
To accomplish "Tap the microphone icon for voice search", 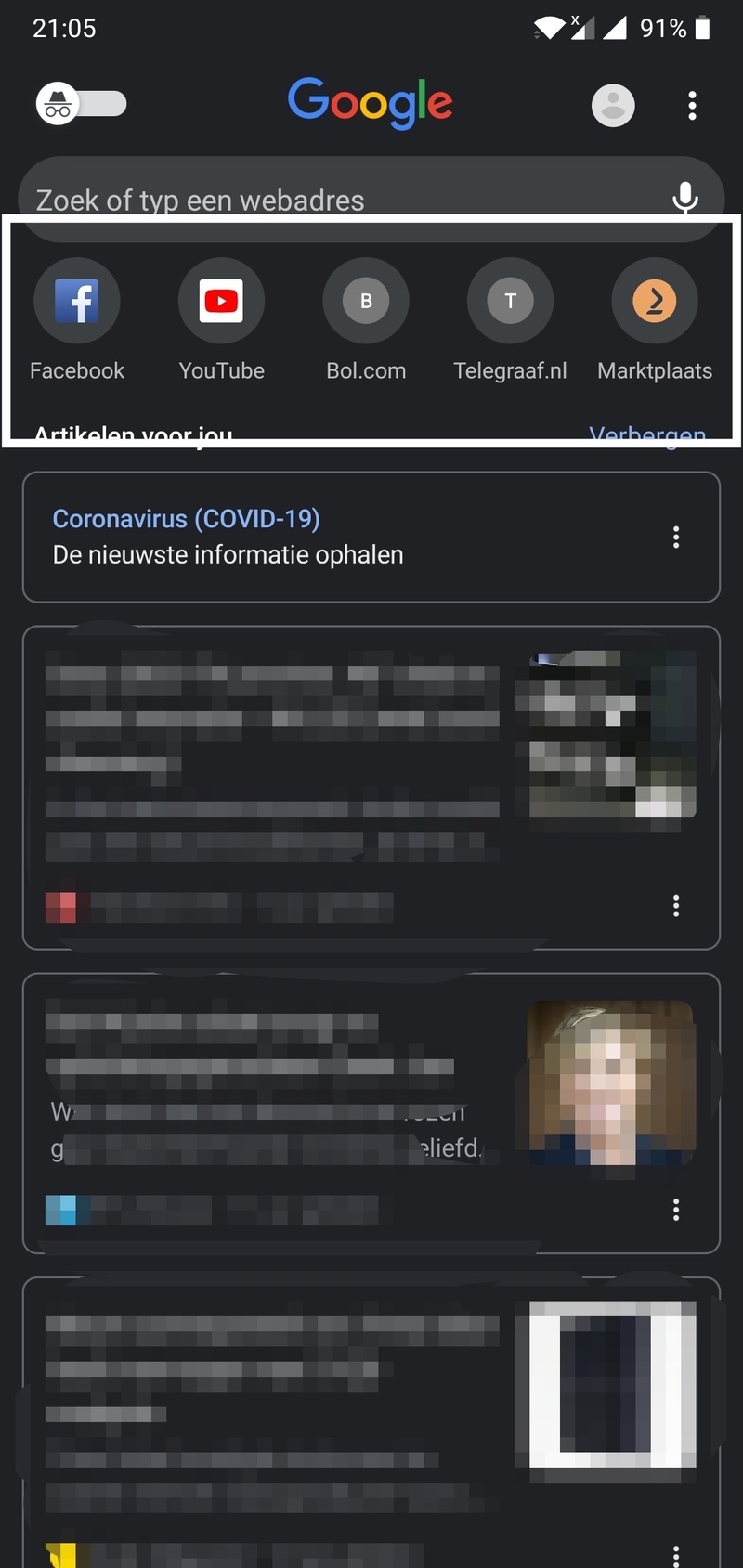I will [x=685, y=199].
